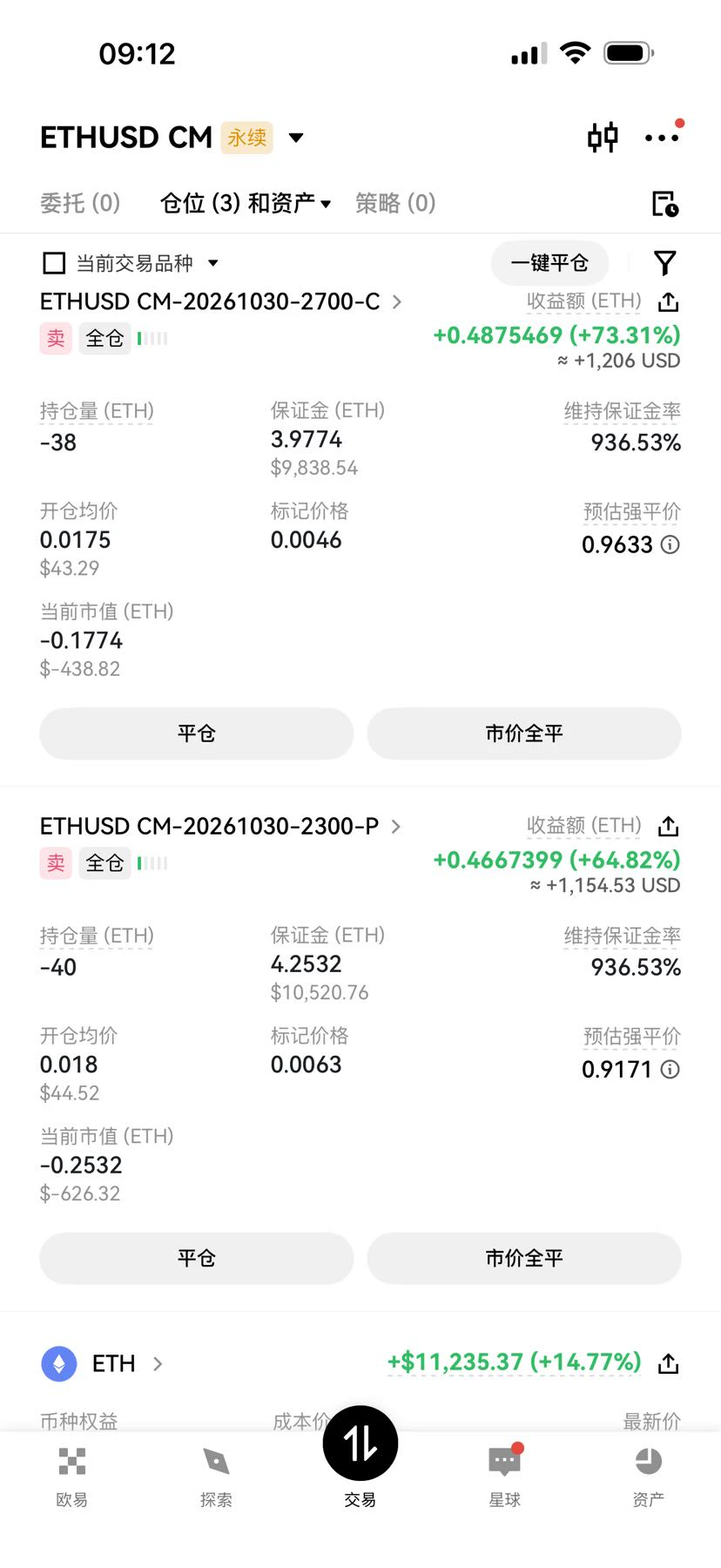Image resolution: width=721 pixels, height=1568 pixels.
Task: Switch to the 策略 (0) tab
Action: [x=395, y=203]
